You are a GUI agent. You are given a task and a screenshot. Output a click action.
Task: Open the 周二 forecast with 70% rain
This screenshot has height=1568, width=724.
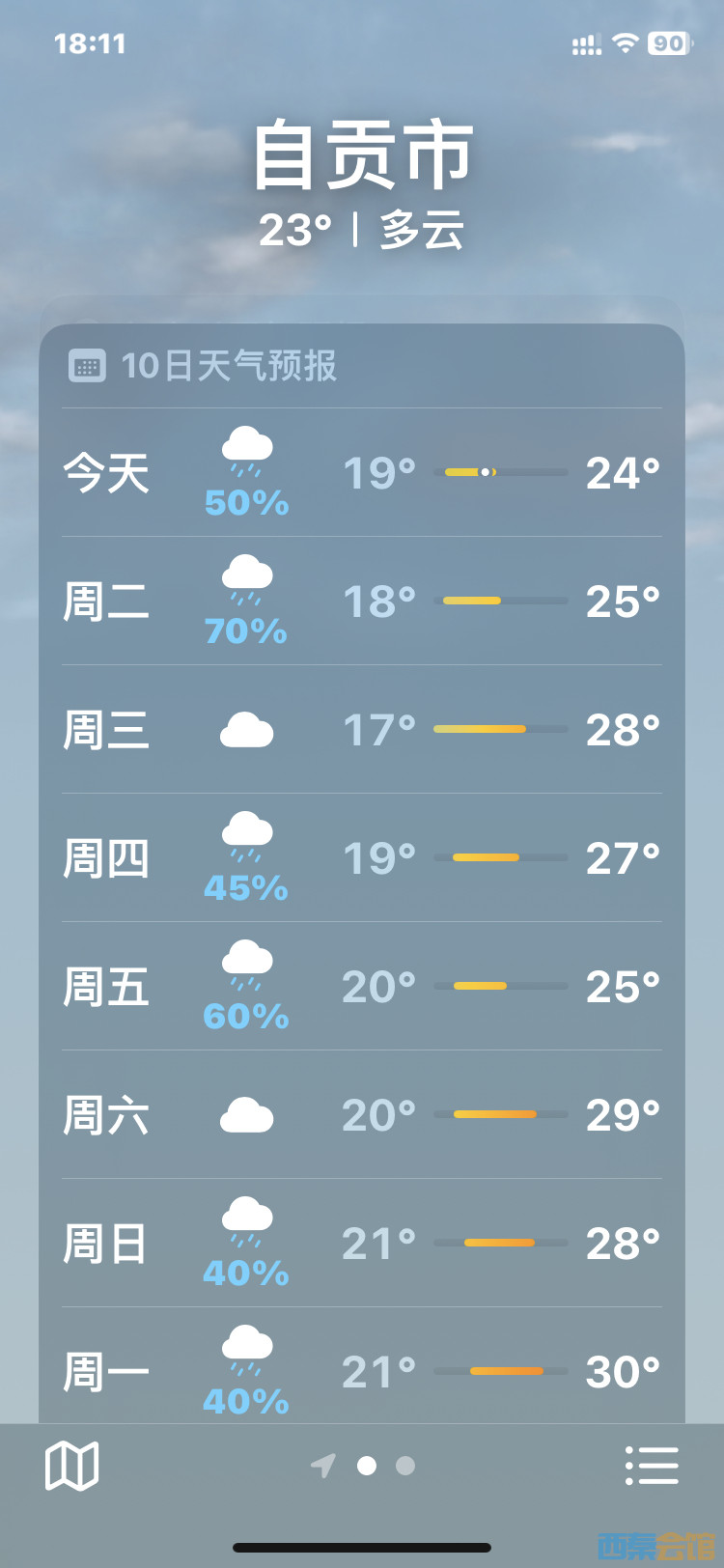361,602
